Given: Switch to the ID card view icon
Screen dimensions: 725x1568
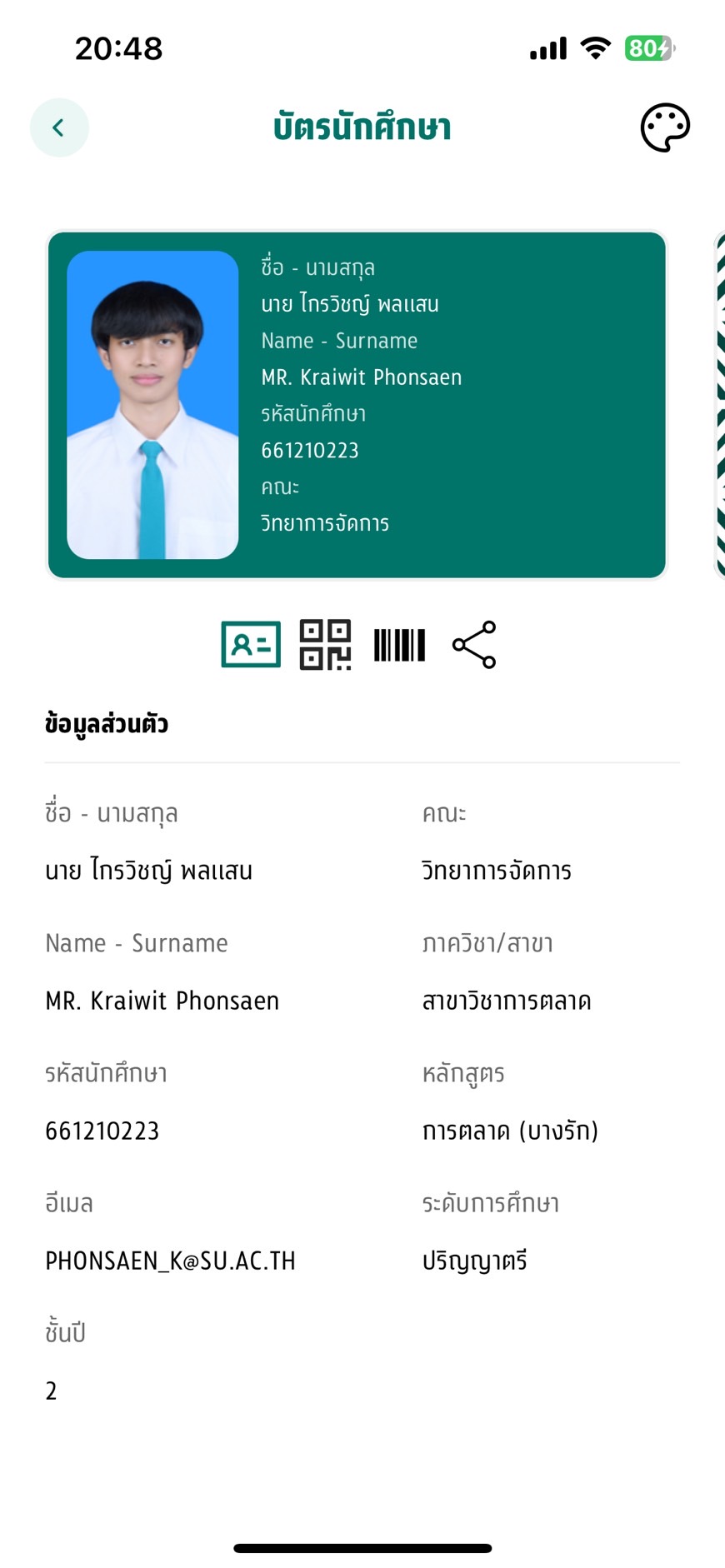Looking at the screenshot, I should (251, 644).
